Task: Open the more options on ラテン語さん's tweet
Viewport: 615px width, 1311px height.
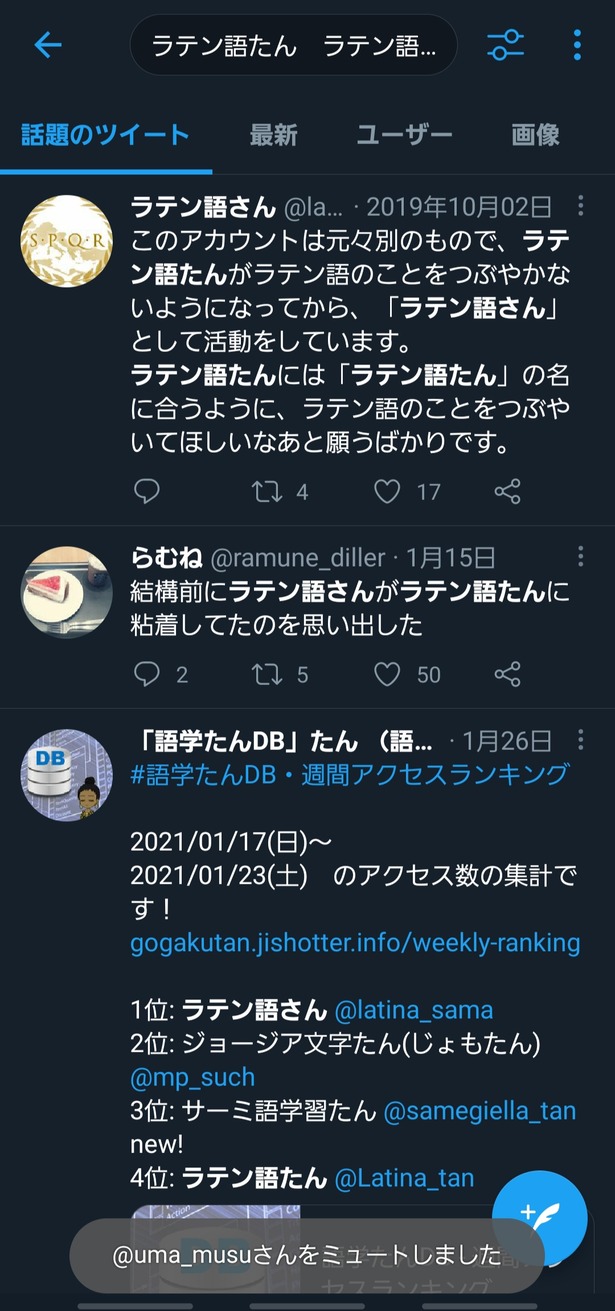Action: [x=581, y=207]
